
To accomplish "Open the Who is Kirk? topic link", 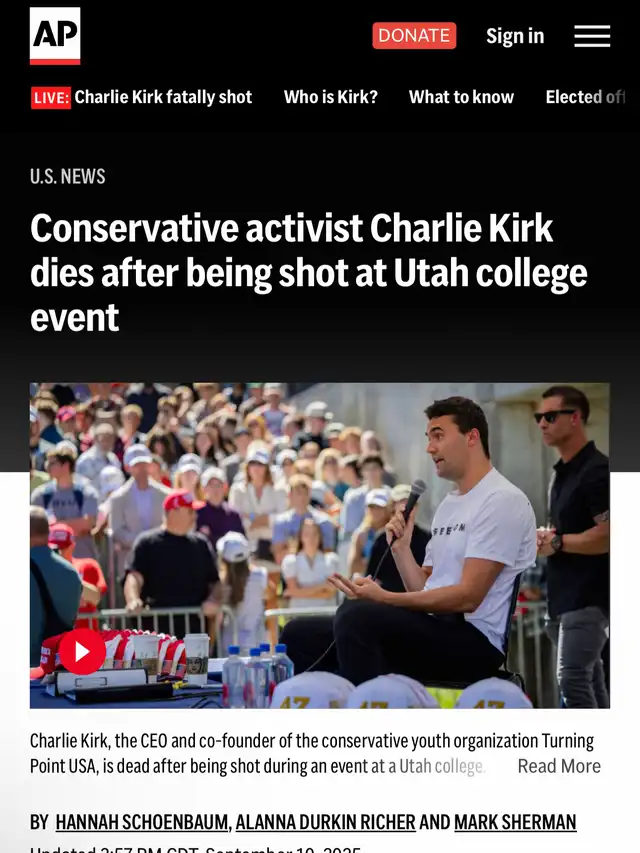I will pyautogui.click(x=331, y=97).
